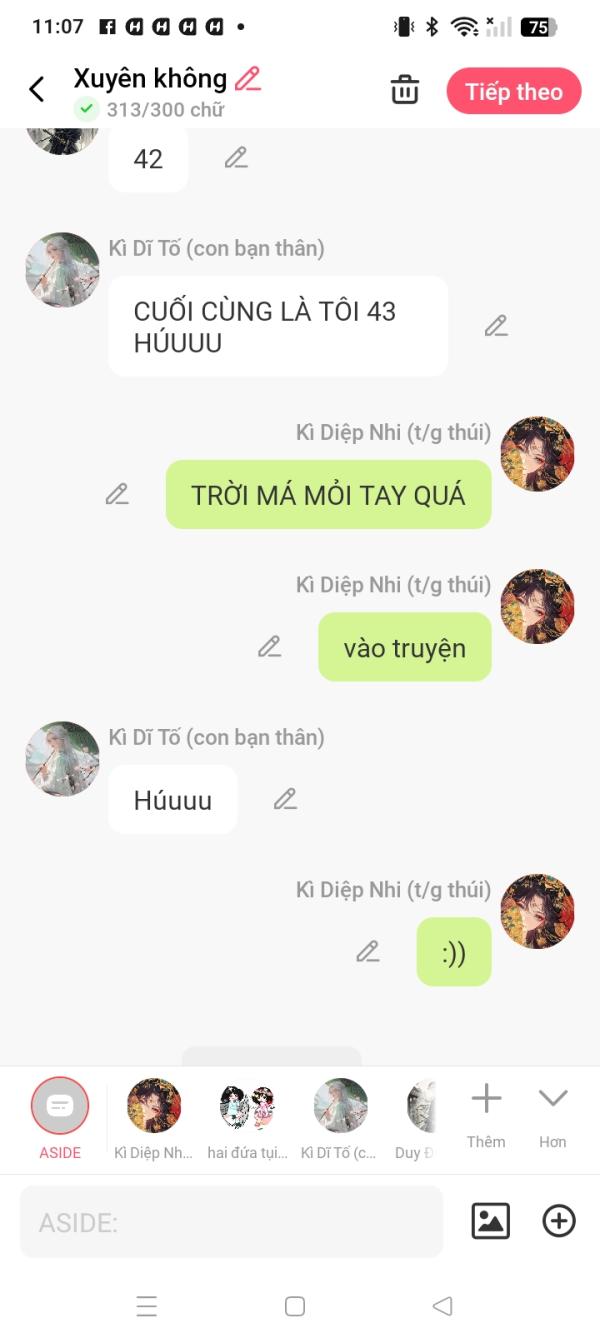Choose the 'hai đứa tụi' character

pos(247,1118)
